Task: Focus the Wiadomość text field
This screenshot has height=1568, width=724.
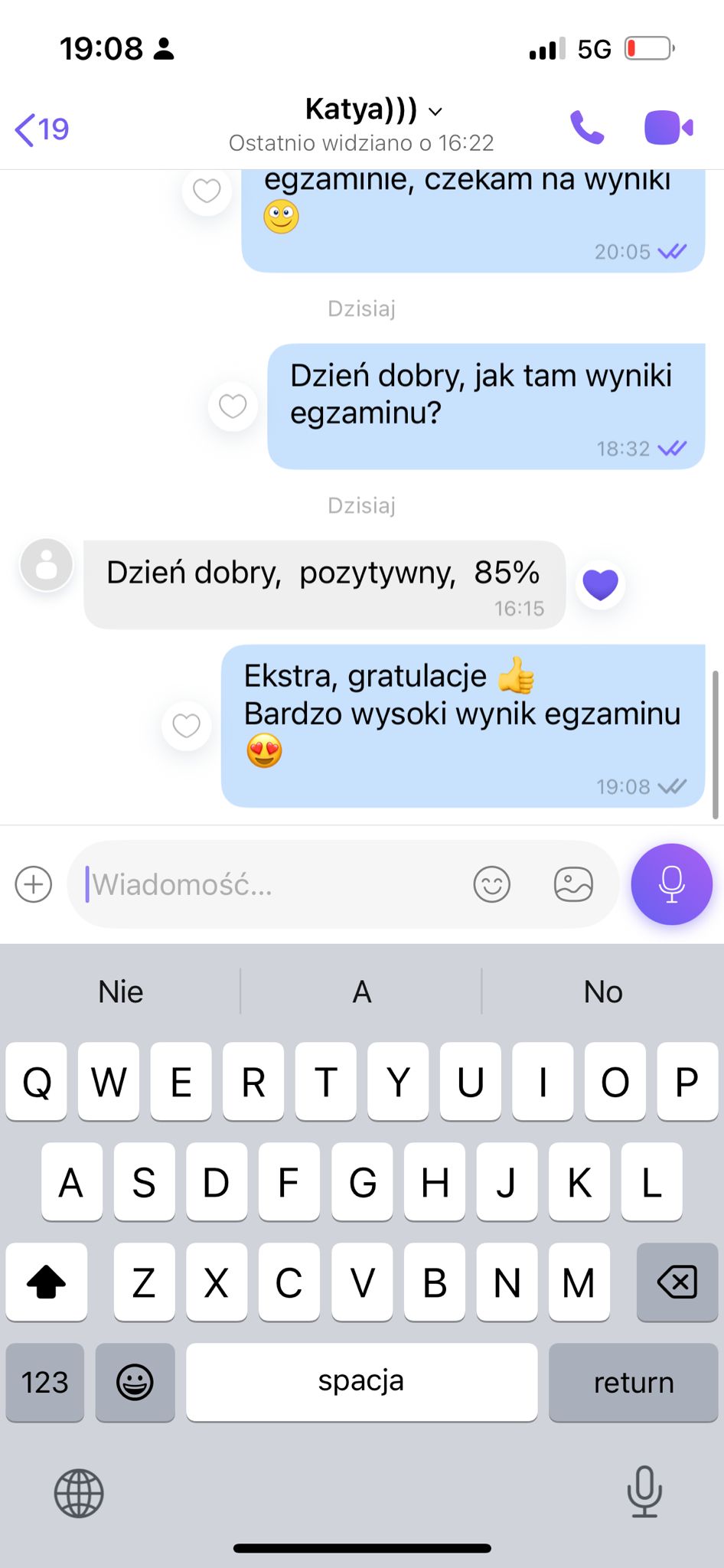Action: pyautogui.click(x=268, y=884)
